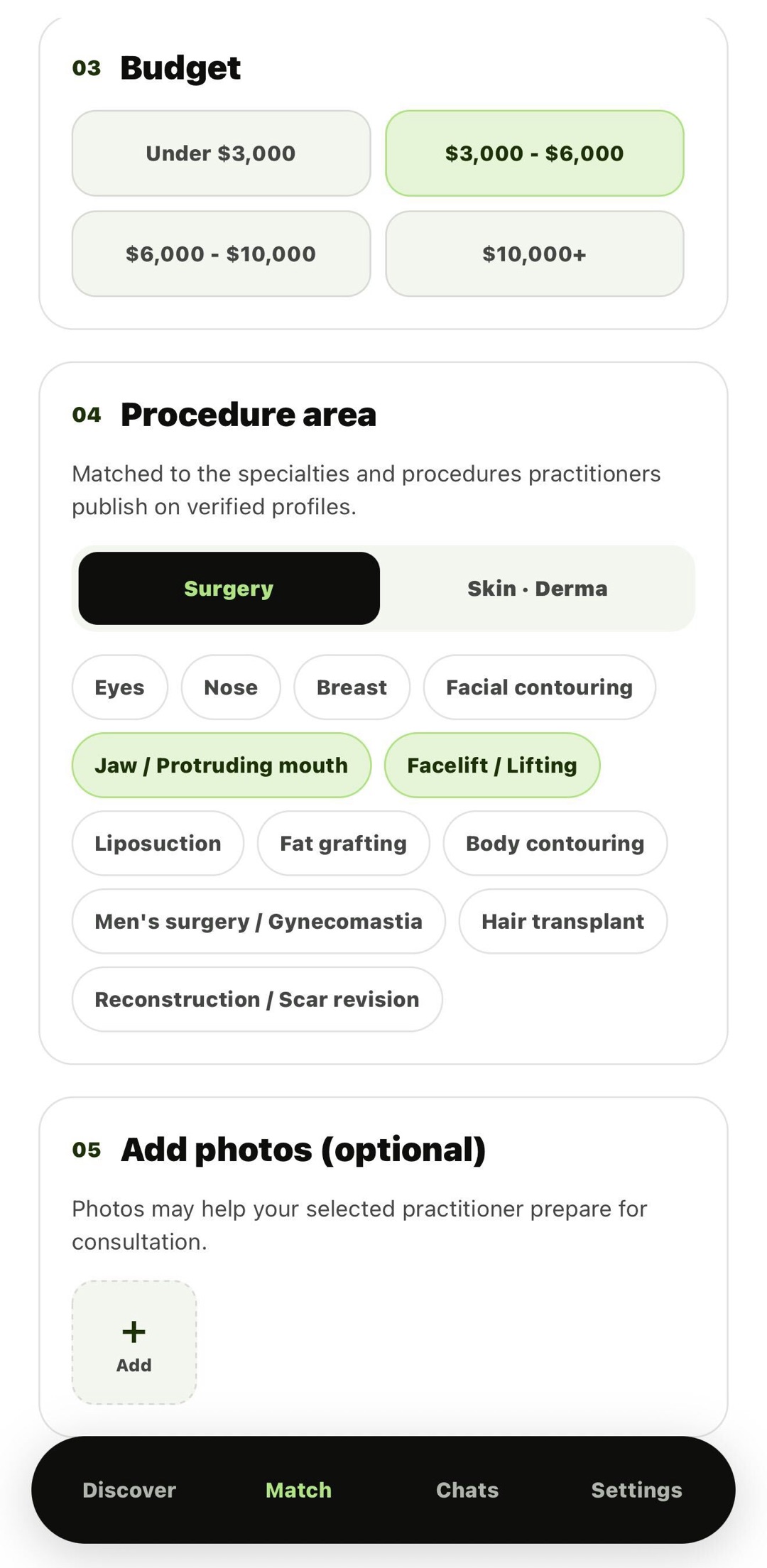Open Settings from the bottom bar
767x1568 pixels.
[637, 1490]
